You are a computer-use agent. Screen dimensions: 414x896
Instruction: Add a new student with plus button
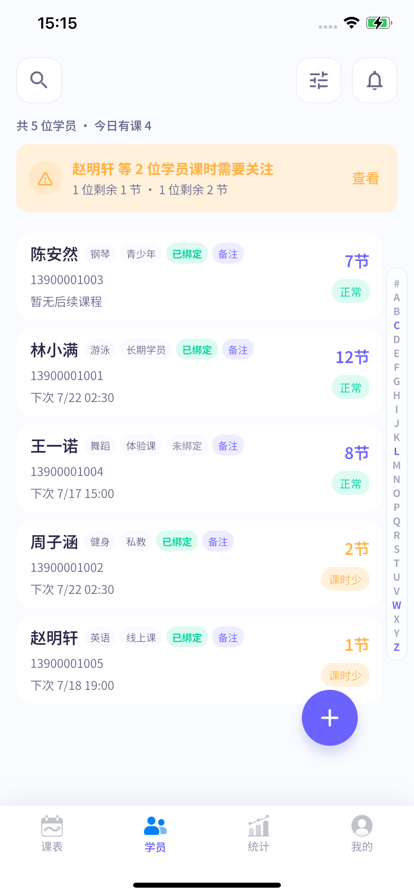[x=330, y=718]
